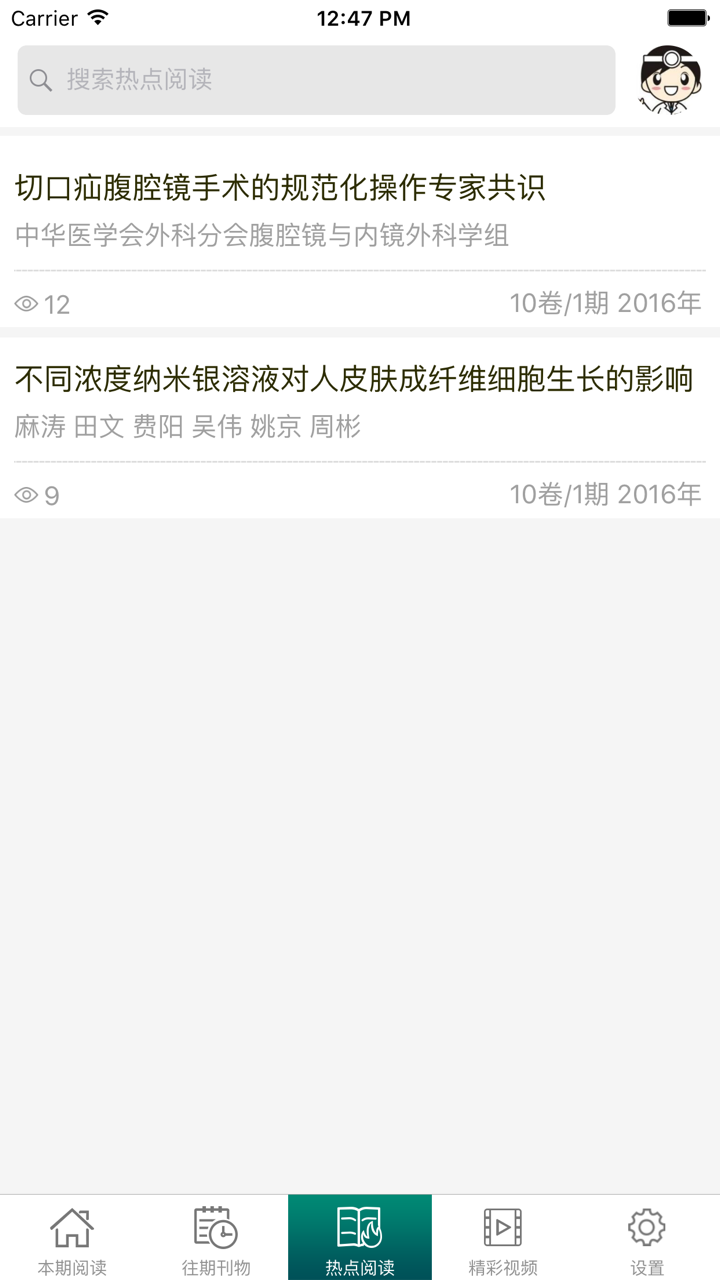The width and height of the screenshot is (720, 1280).
Task: Open article about 纳米银溶液 skin cell study
Action: pos(355,380)
